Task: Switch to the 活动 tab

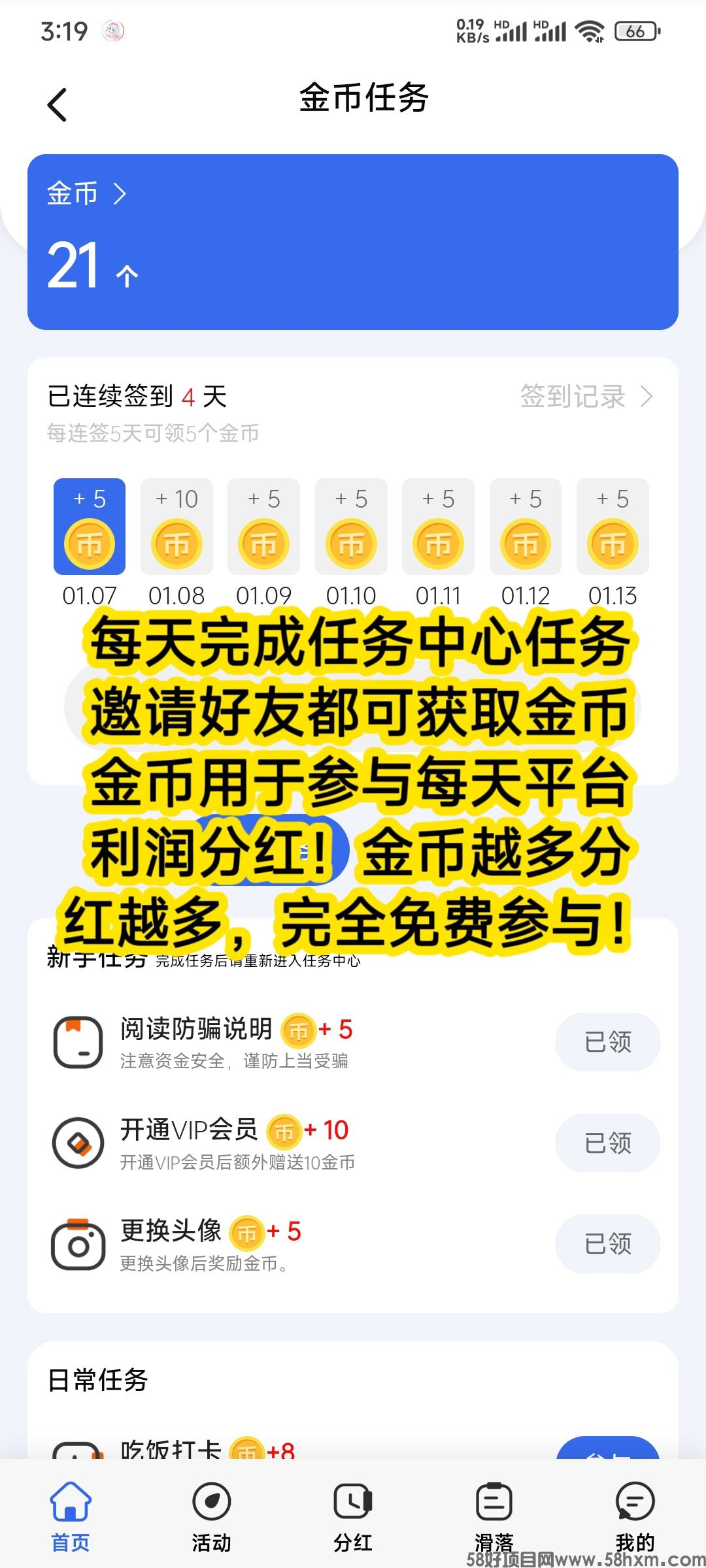Action: click(211, 1517)
